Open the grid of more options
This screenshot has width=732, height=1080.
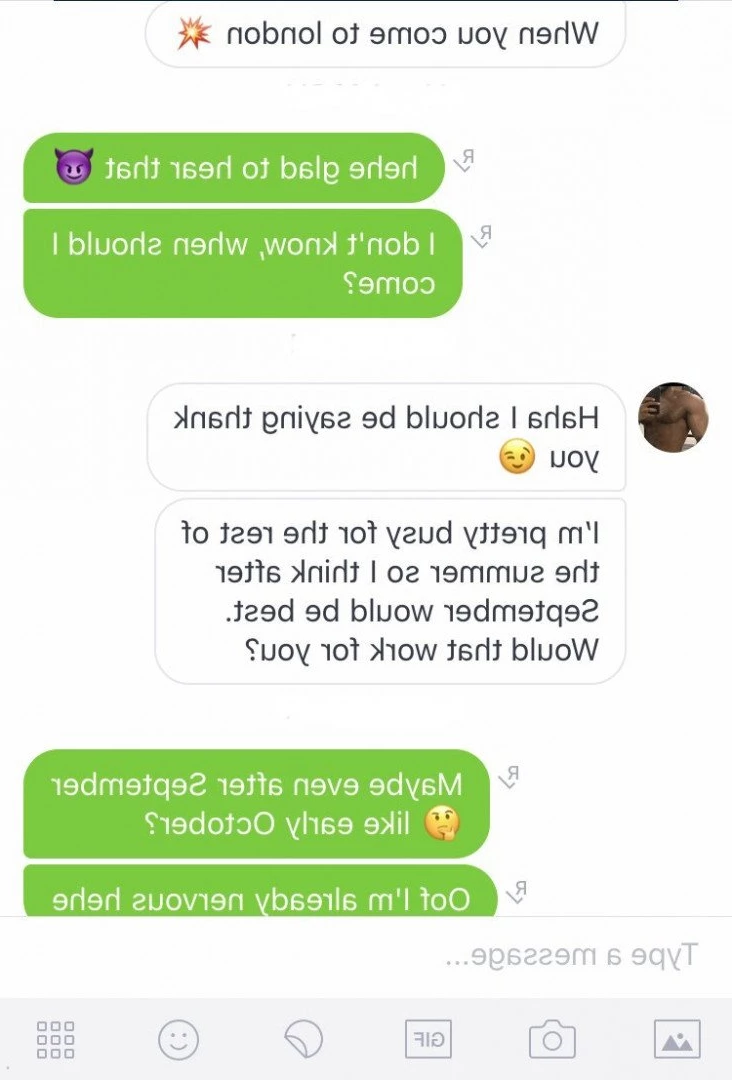click(55, 1040)
